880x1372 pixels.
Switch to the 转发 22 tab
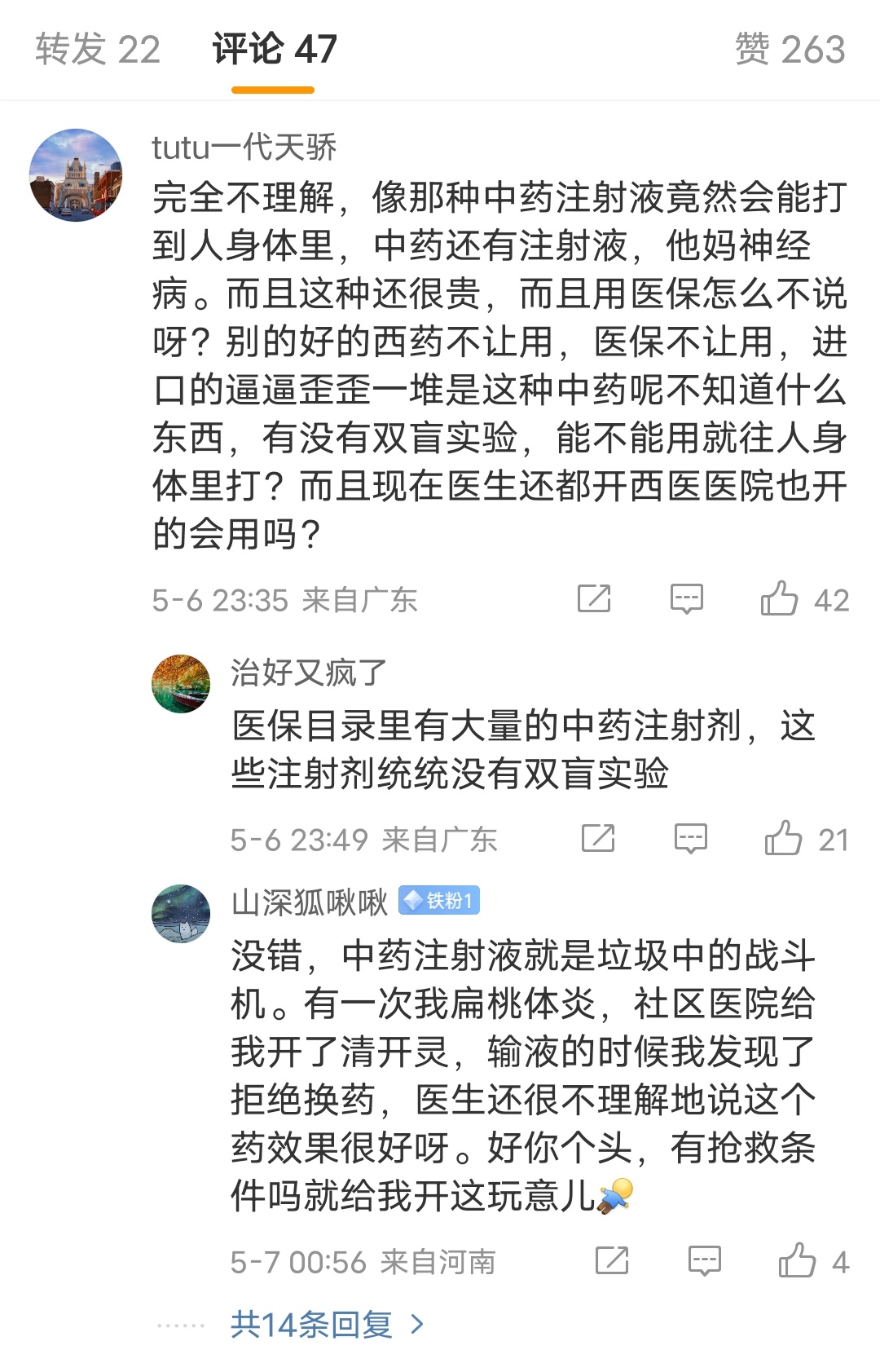pos(98,49)
